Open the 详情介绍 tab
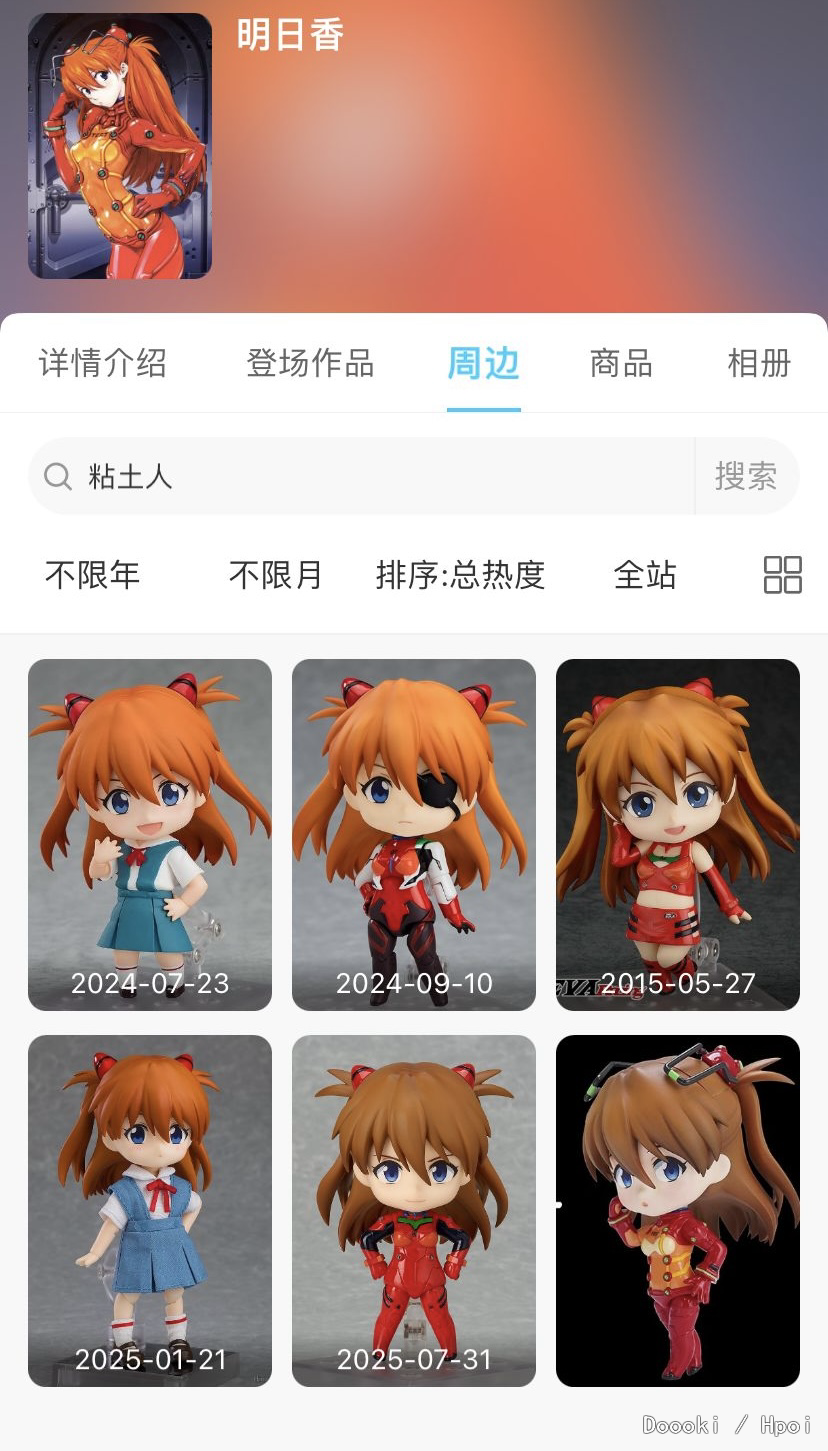Image resolution: width=828 pixels, height=1451 pixels. tap(102, 363)
